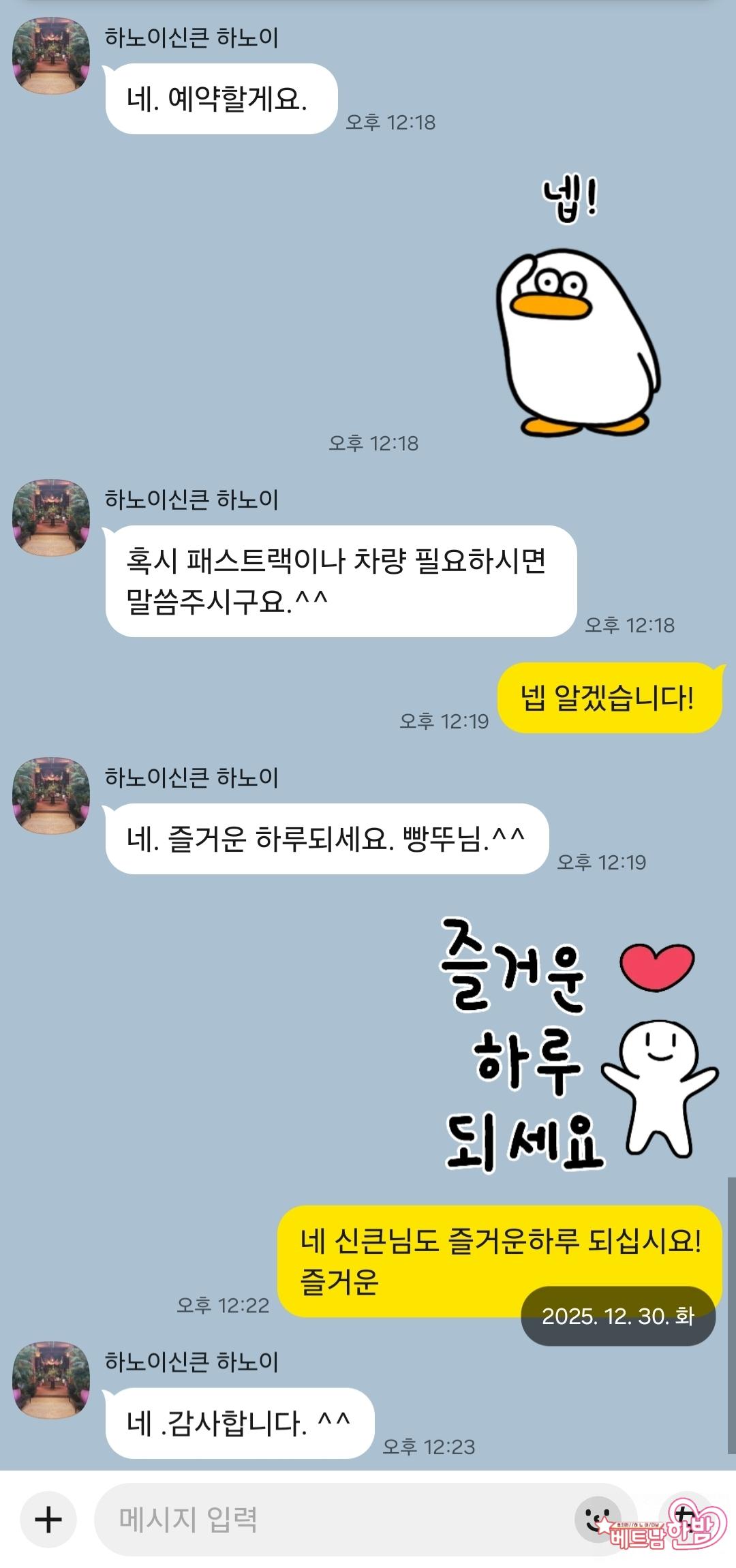Viewport: 736px width, 1568px height.
Task: Open the emoticon picker
Action: pos(598,1518)
